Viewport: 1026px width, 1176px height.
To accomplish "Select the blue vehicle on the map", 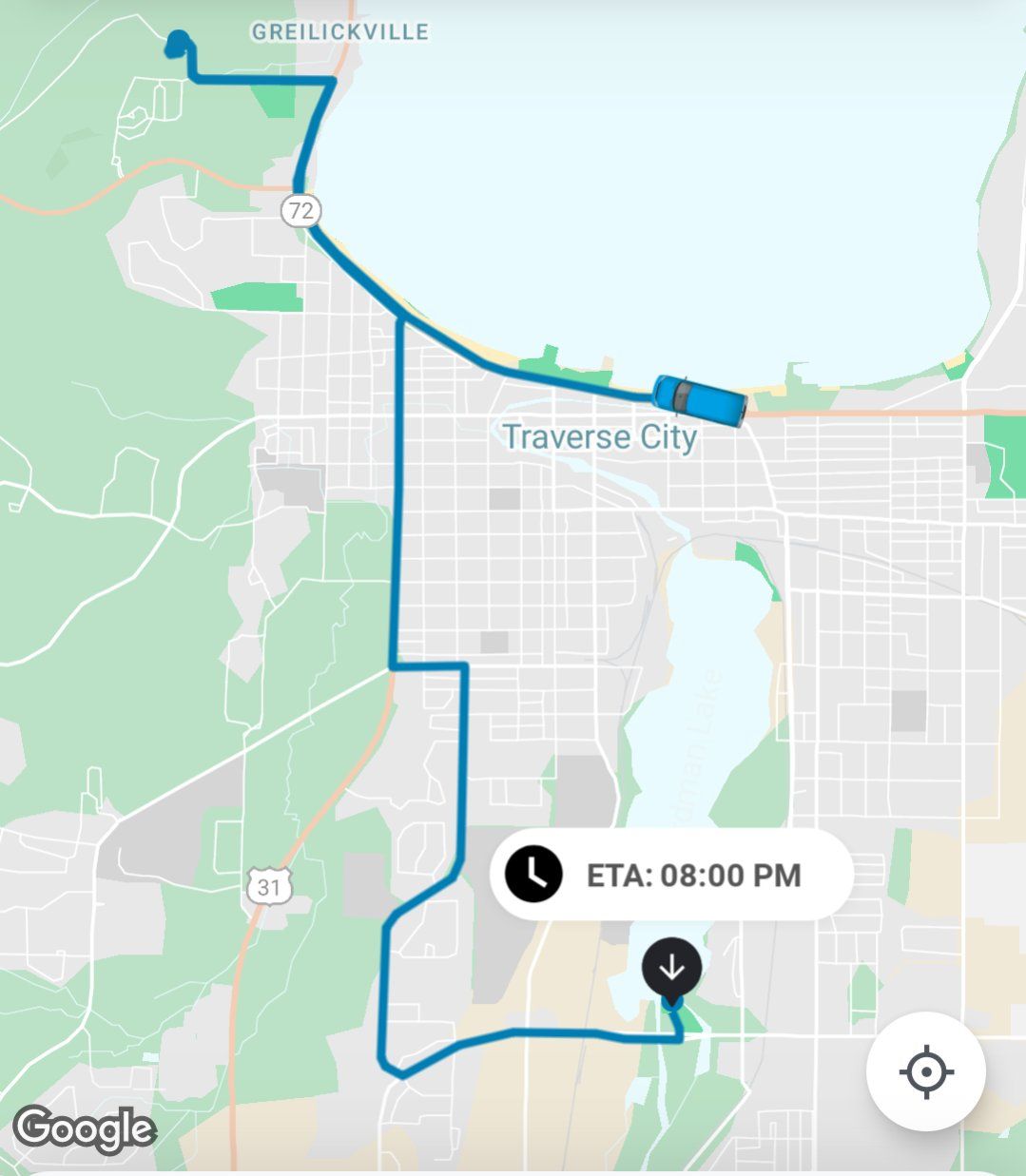I will tap(699, 399).
